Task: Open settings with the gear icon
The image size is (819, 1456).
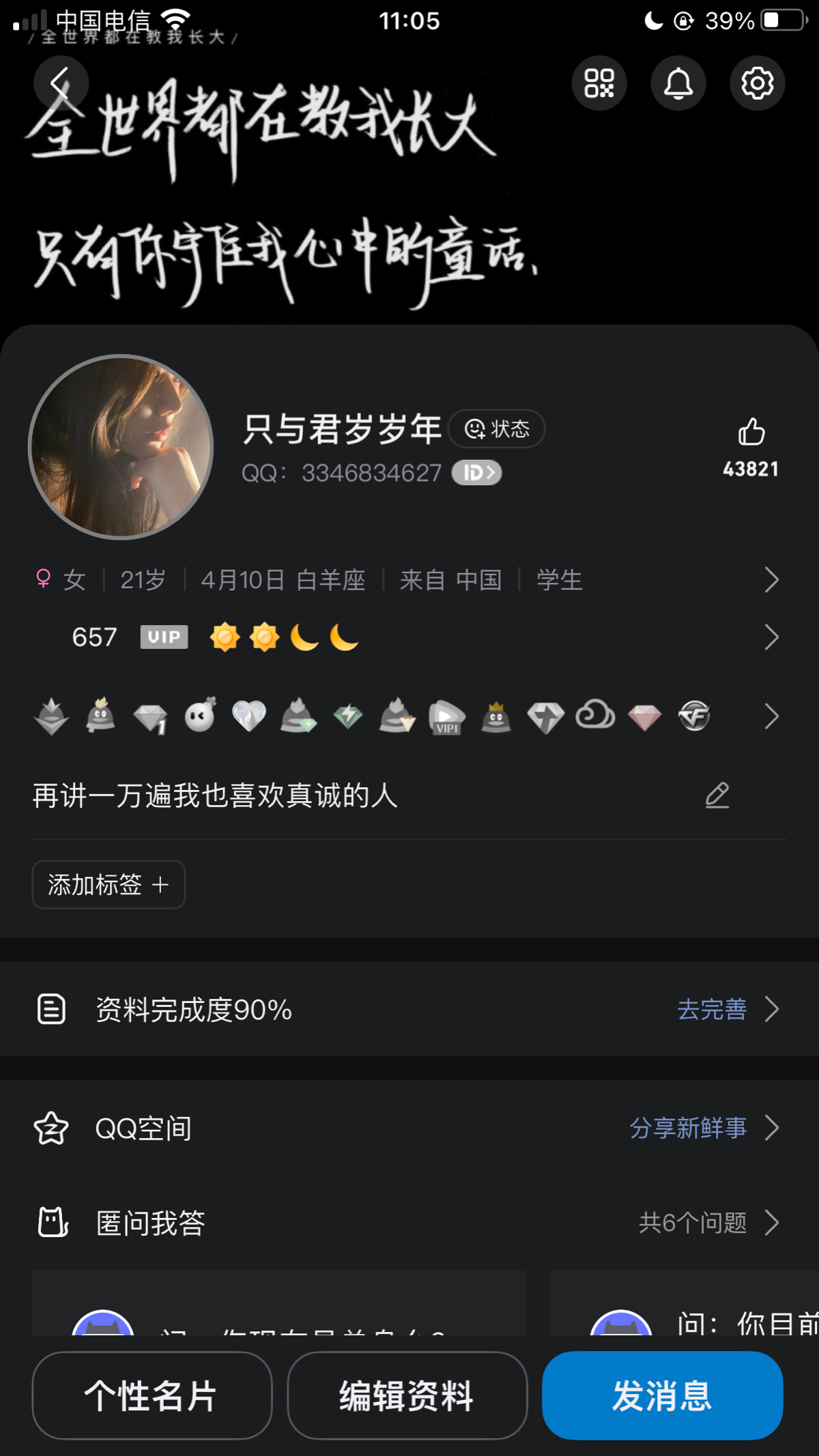Action: click(x=757, y=83)
